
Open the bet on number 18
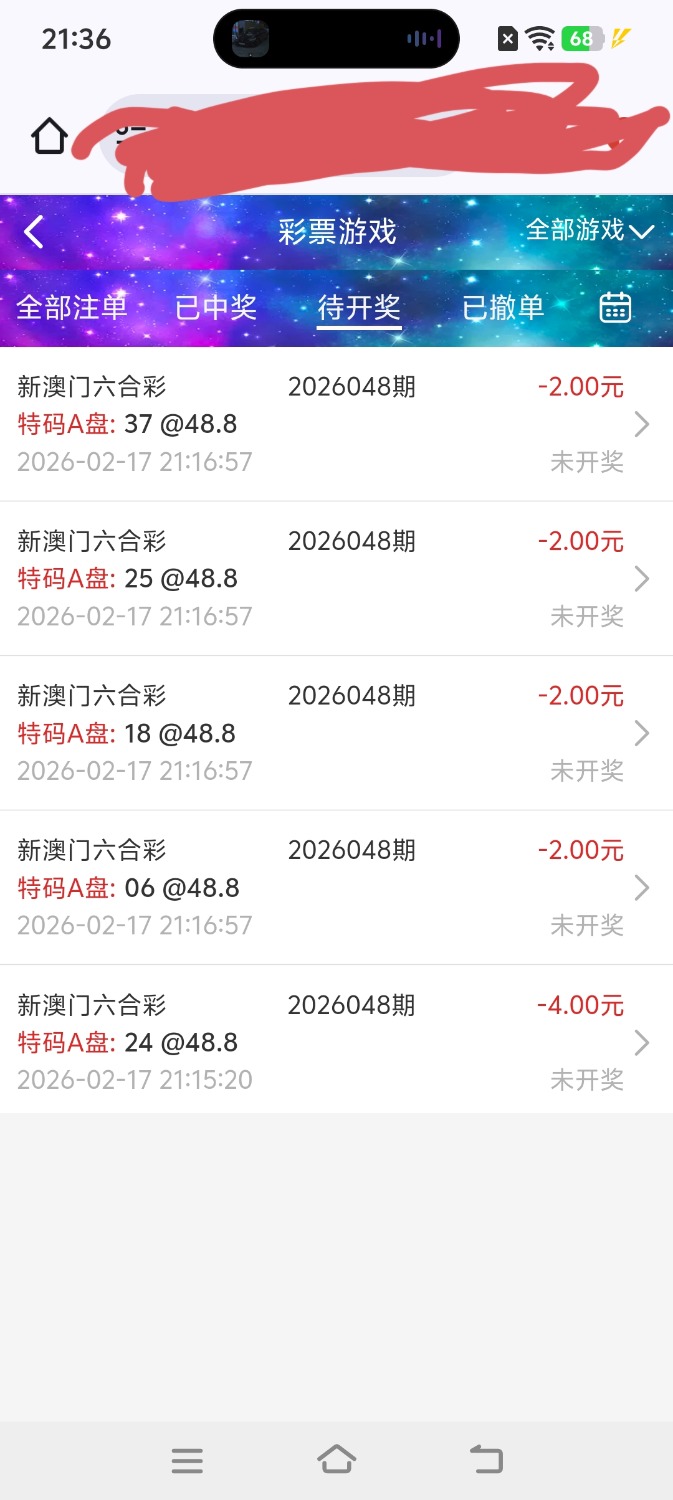[336, 733]
